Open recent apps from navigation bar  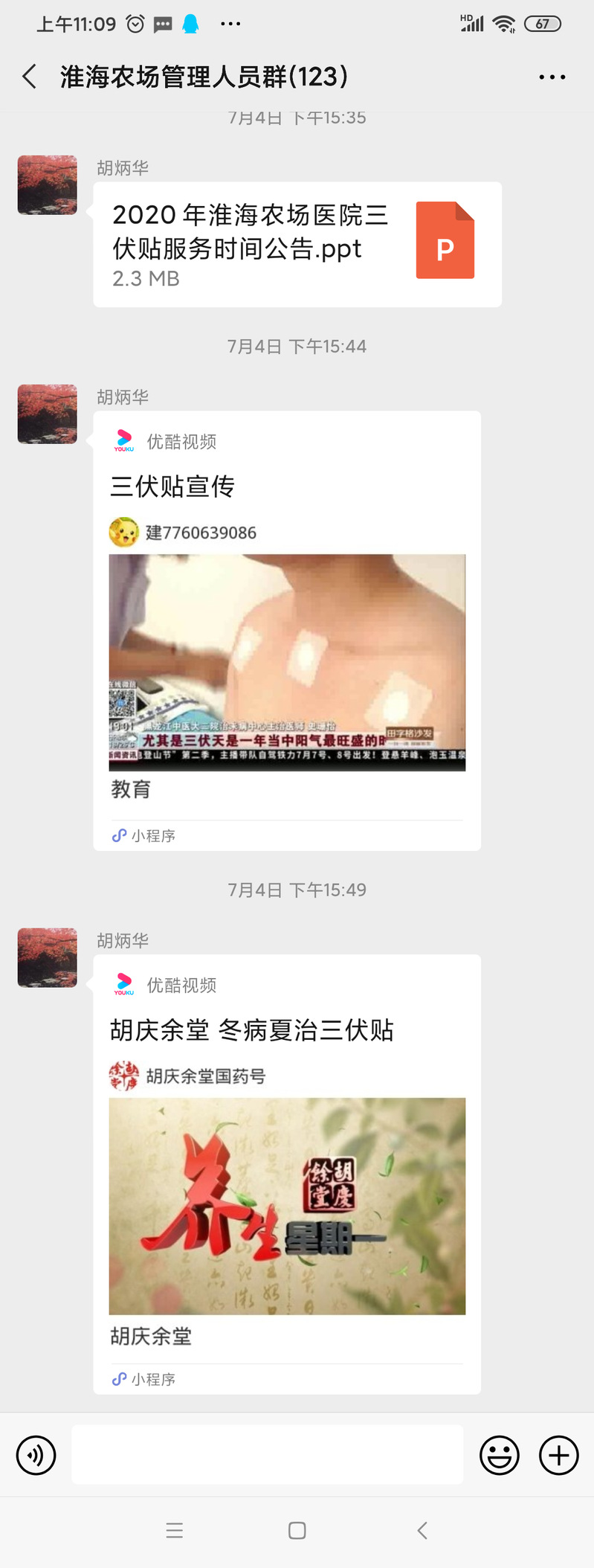[x=175, y=1530]
